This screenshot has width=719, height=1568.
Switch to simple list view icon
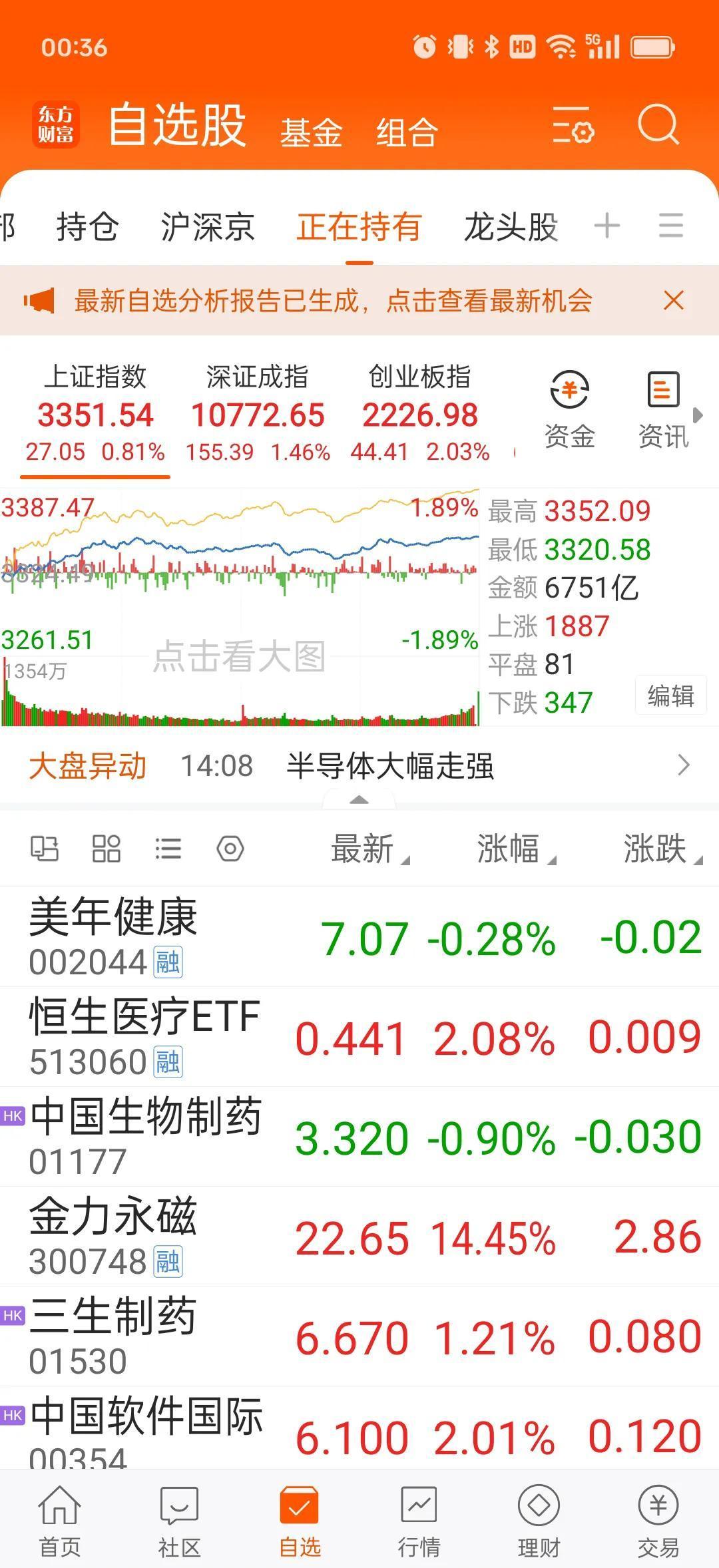(168, 849)
